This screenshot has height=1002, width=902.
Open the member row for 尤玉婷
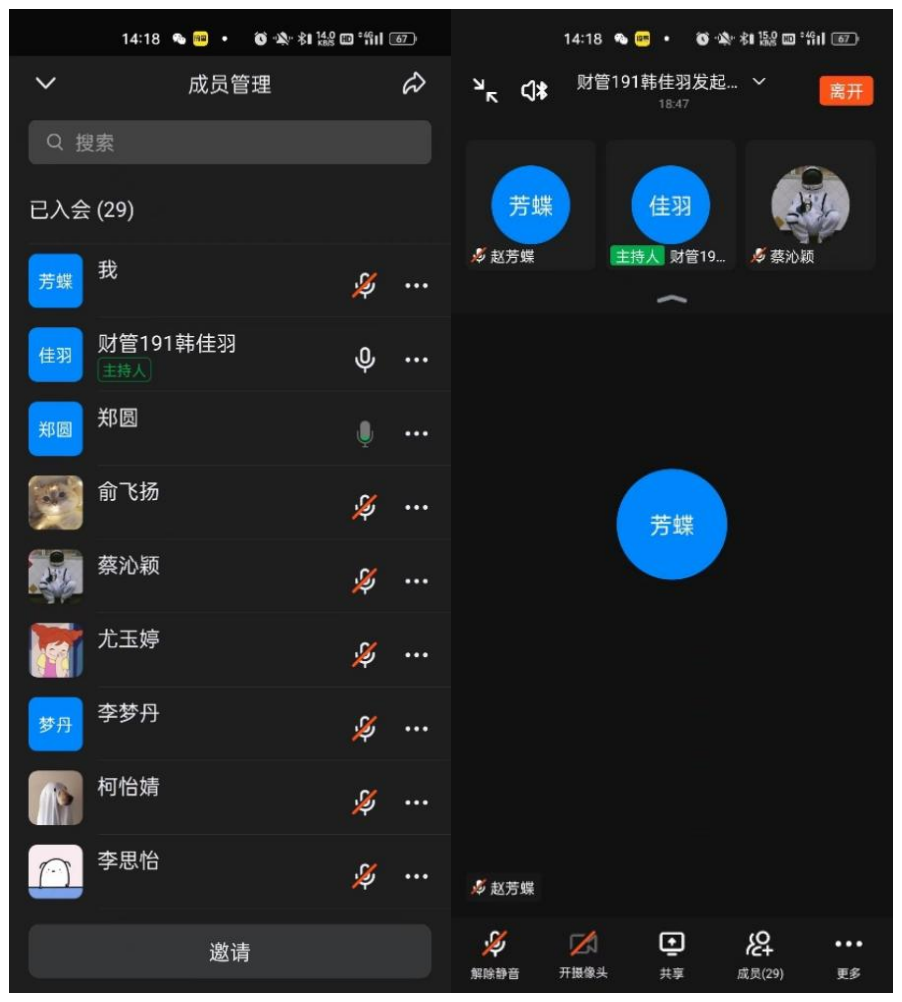point(200,652)
